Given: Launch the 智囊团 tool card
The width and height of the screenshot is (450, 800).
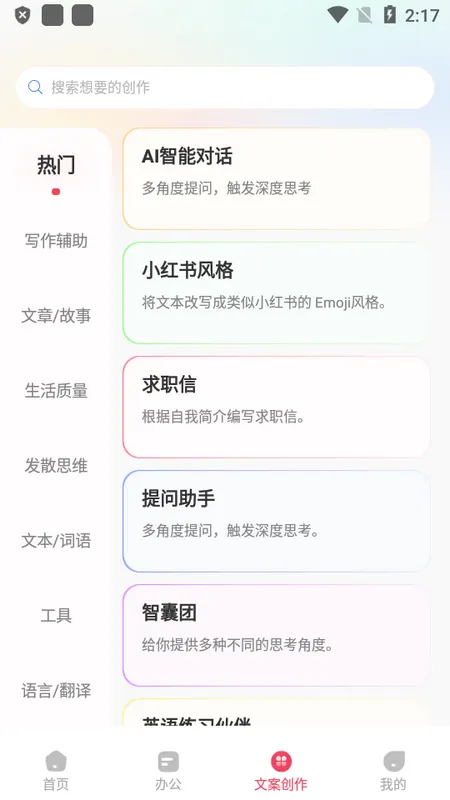Looking at the screenshot, I should (276, 636).
